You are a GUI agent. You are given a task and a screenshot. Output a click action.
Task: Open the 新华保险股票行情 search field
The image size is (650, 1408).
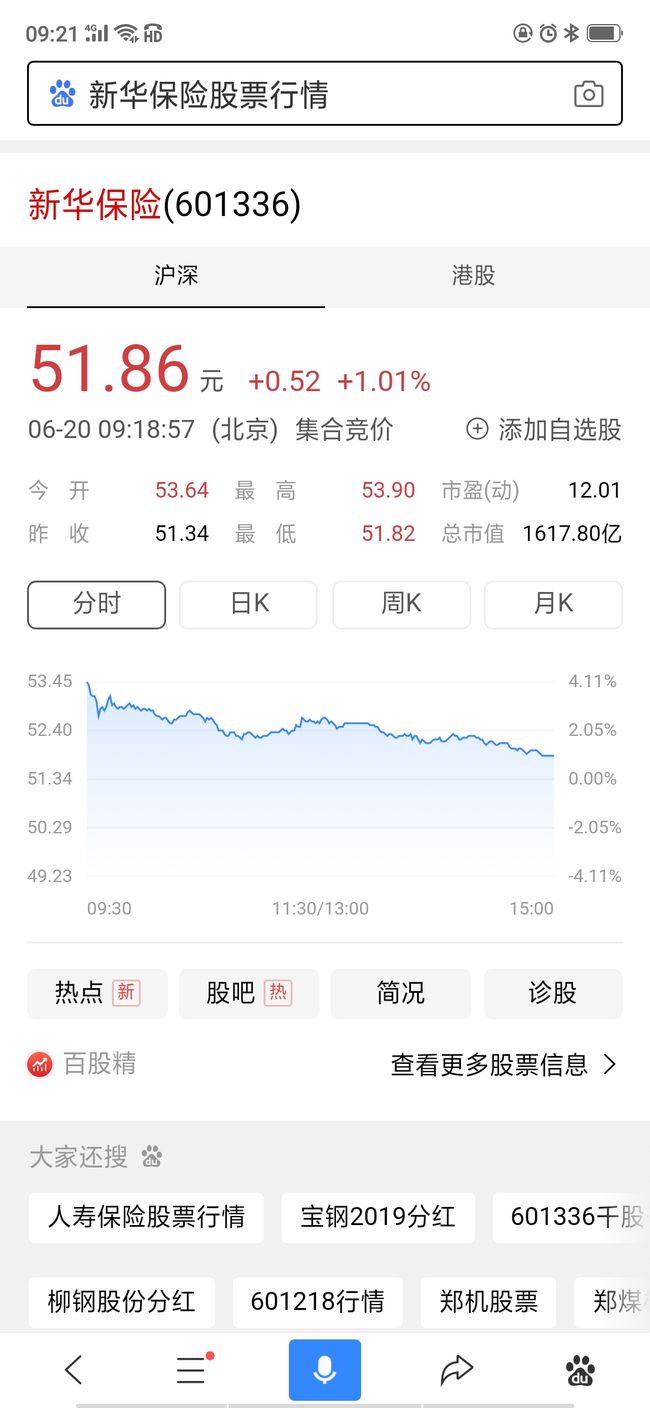(x=325, y=94)
